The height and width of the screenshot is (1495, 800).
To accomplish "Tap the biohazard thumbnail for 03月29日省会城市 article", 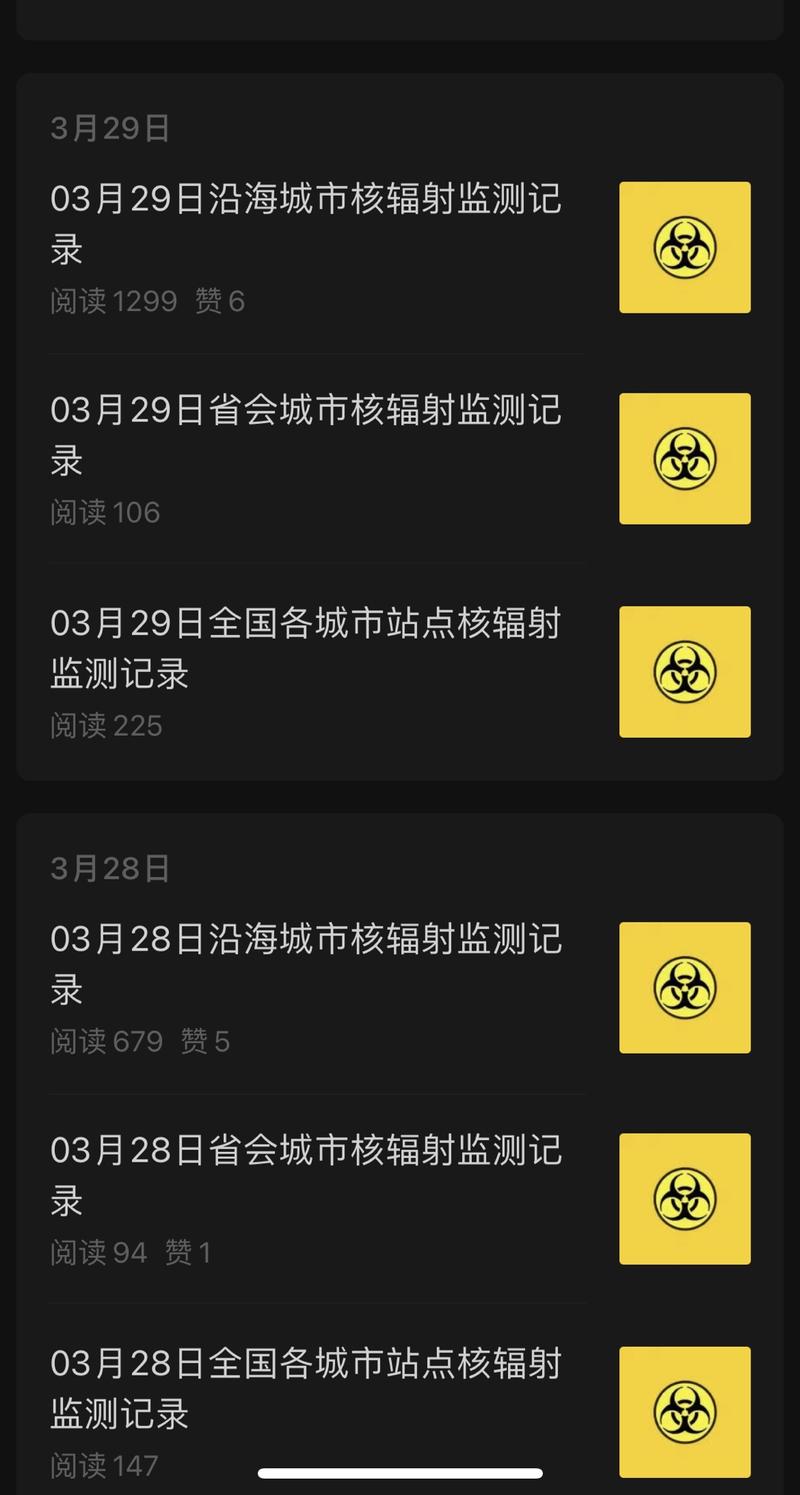I will (684, 458).
